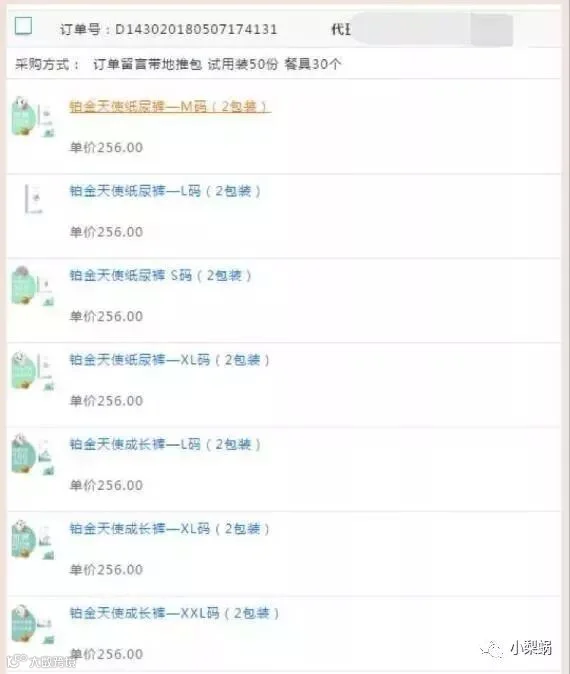The height and width of the screenshot is (674, 570).
Task: Open 铂金天使纸尿裤 S码 product link
Action: (160, 275)
